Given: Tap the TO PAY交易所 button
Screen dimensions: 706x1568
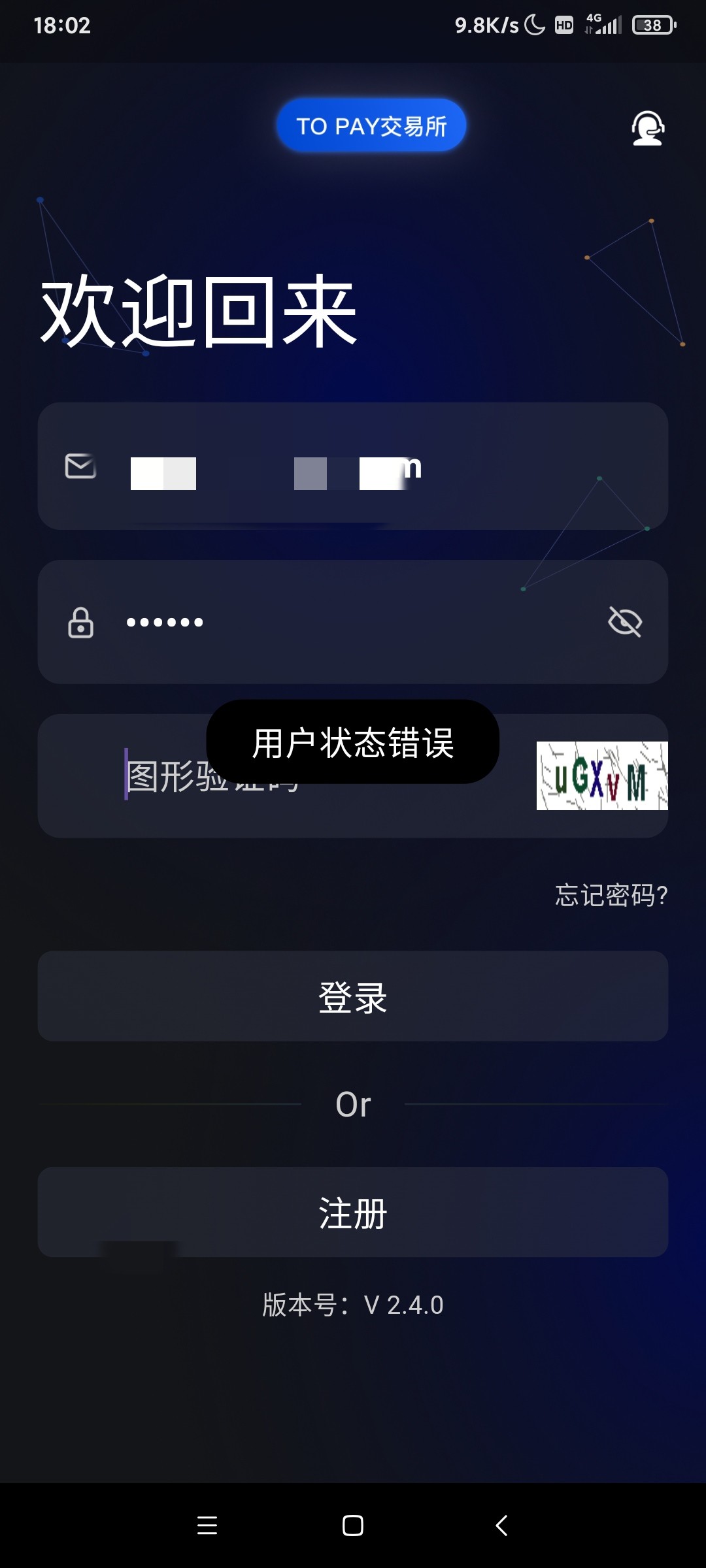Looking at the screenshot, I should [371, 125].
